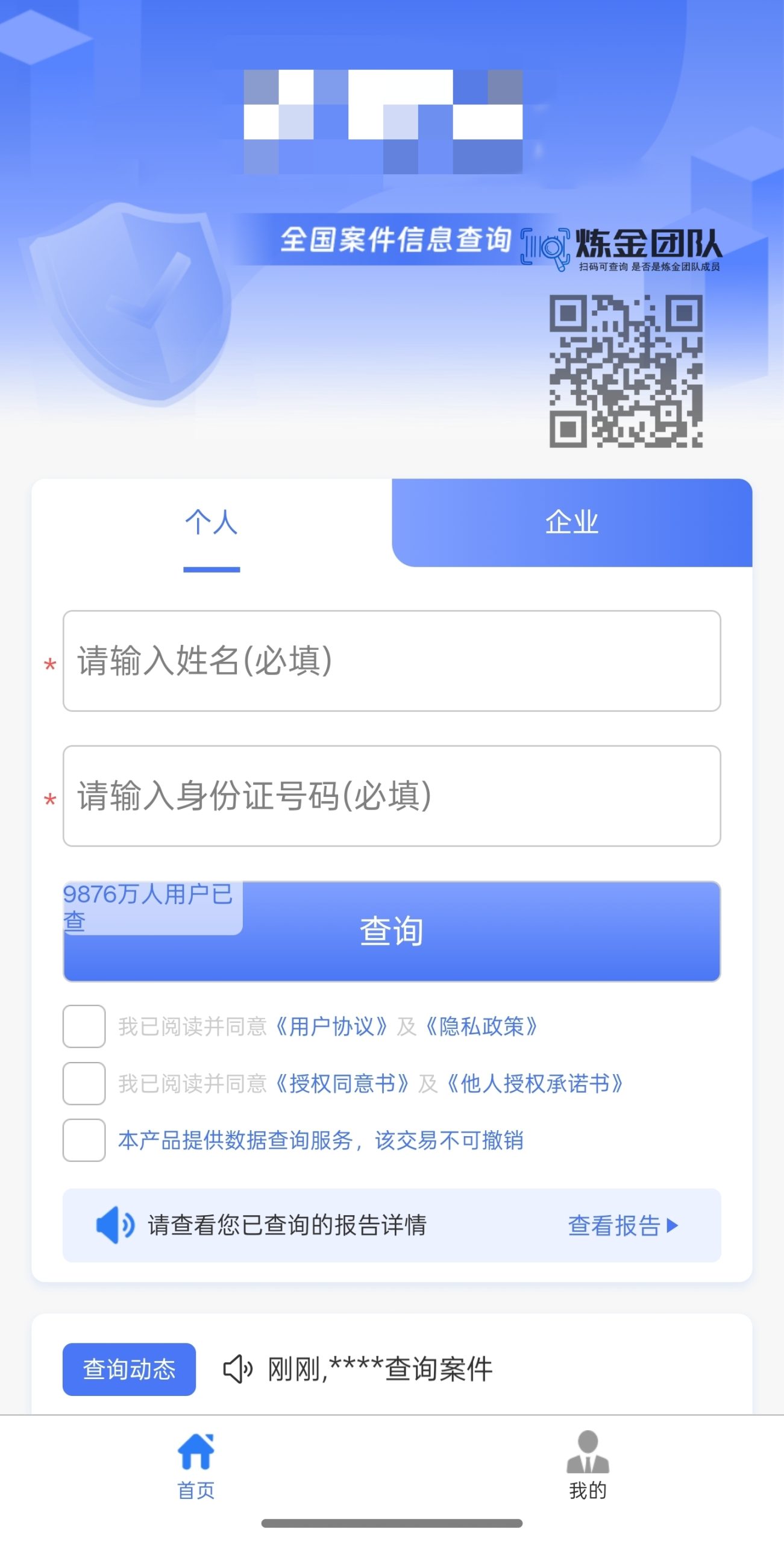
Task: Open the 《他人授权承诺书》 link
Action: 535,1084
